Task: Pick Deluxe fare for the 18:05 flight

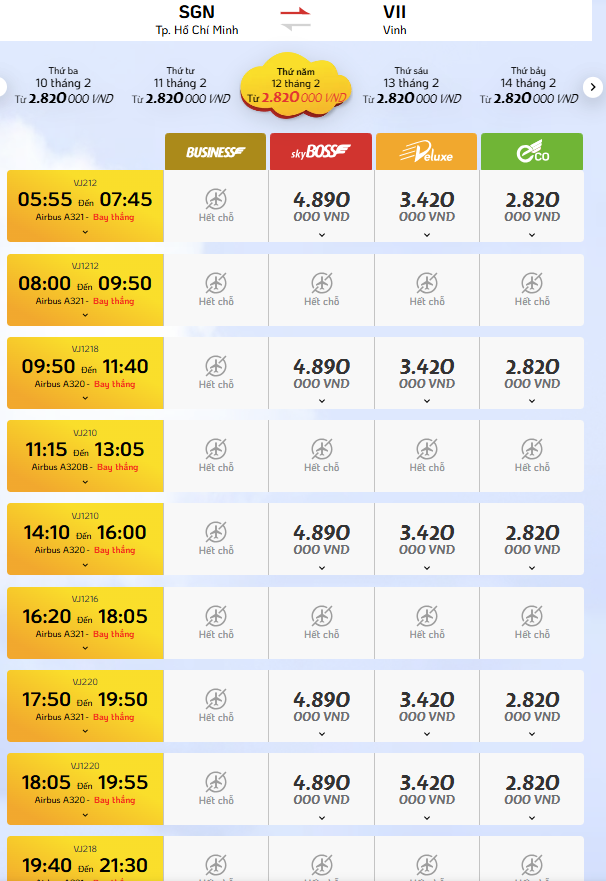Action: pos(427,789)
